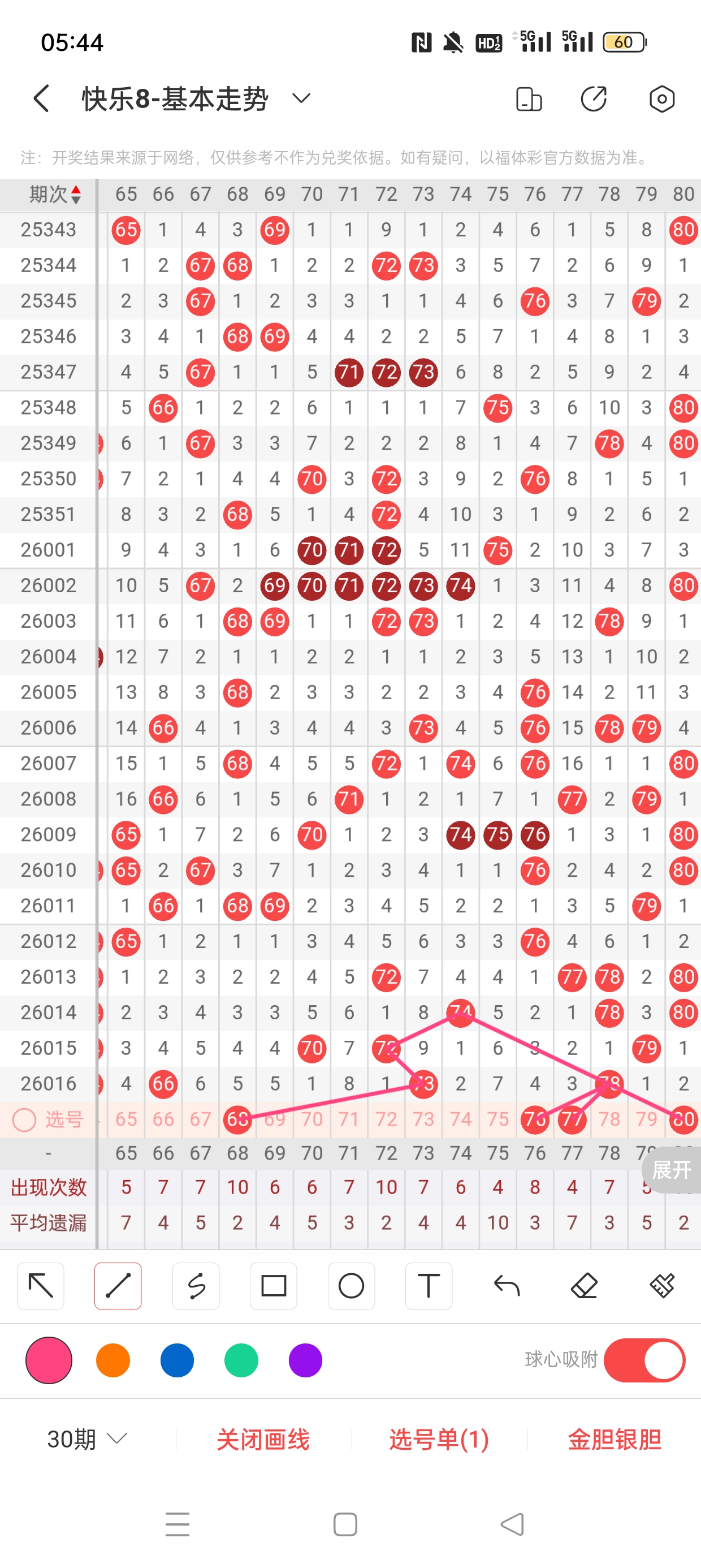Select the straight line drawing tool

coord(118,1286)
